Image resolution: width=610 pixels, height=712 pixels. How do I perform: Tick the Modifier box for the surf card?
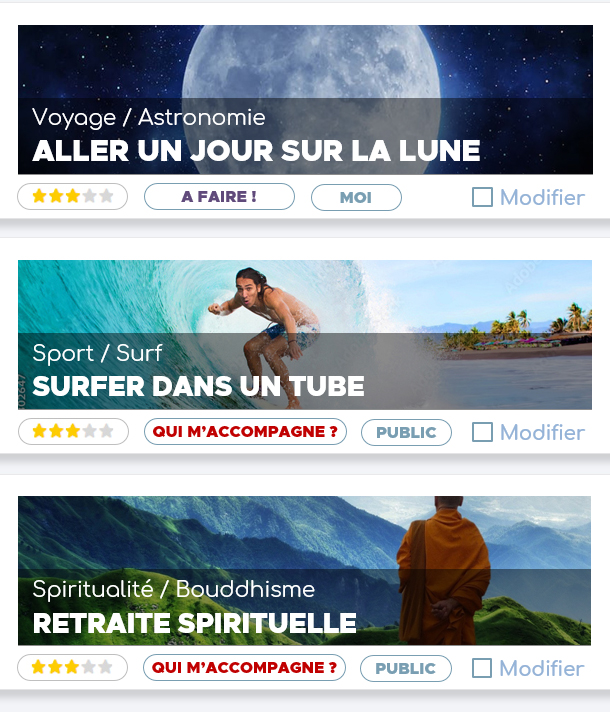[482, 432]
